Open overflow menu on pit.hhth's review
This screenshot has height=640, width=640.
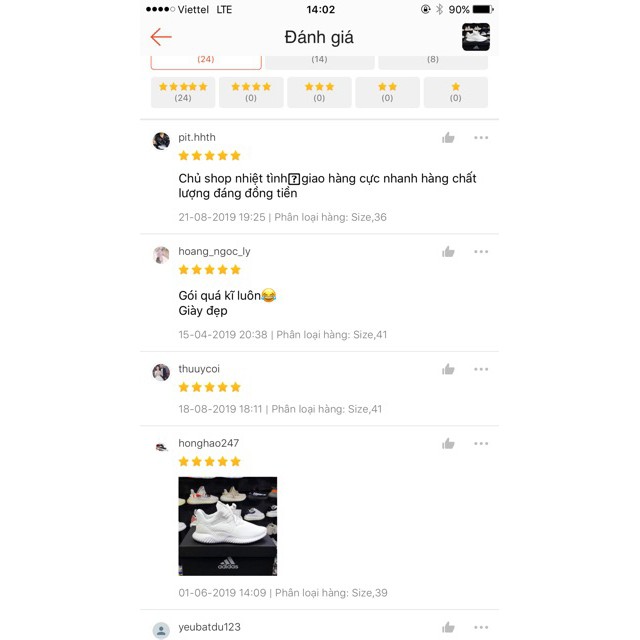[x=481, y=138]
